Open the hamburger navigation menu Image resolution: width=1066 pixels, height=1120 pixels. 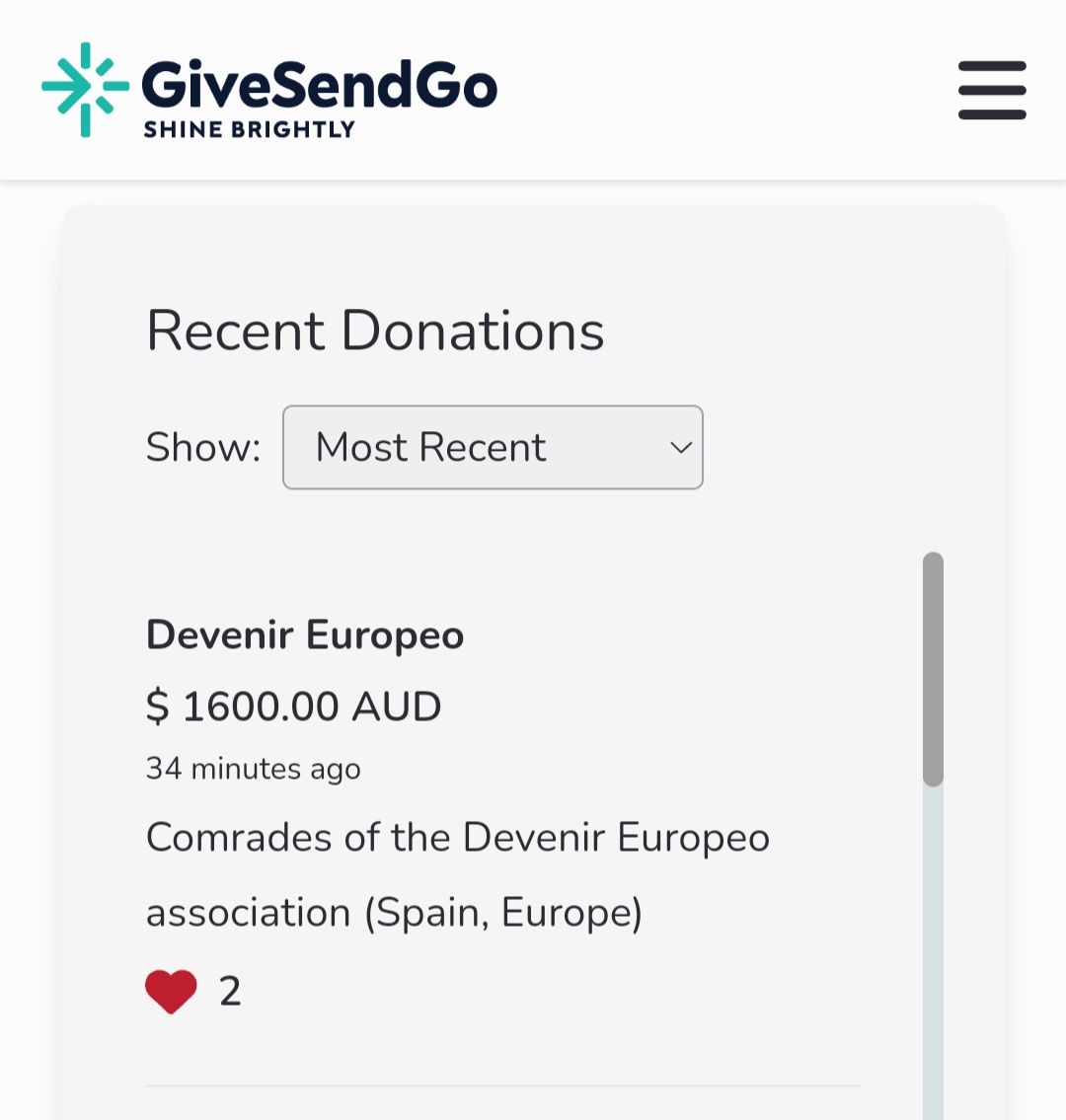click(992, 91)
